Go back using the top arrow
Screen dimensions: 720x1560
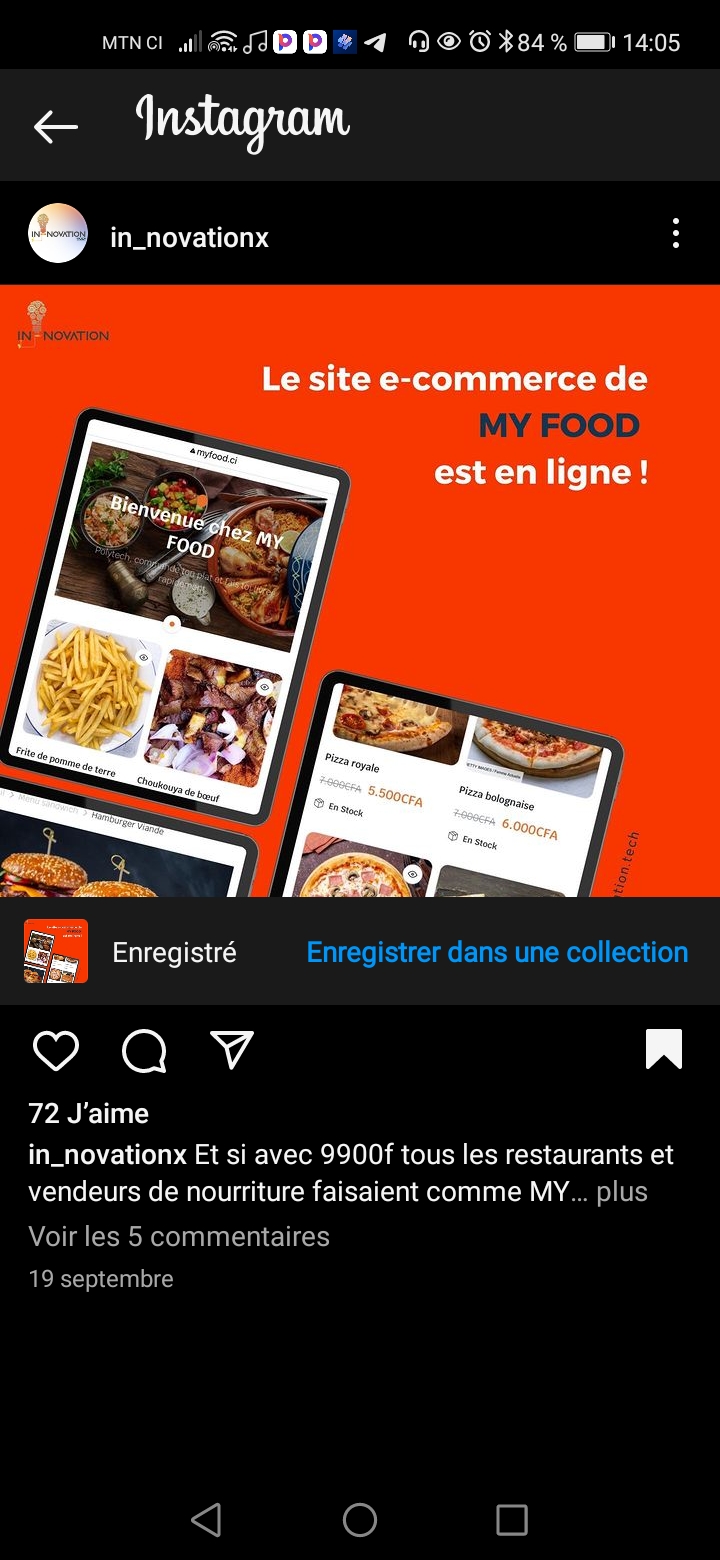pos(56,126)
